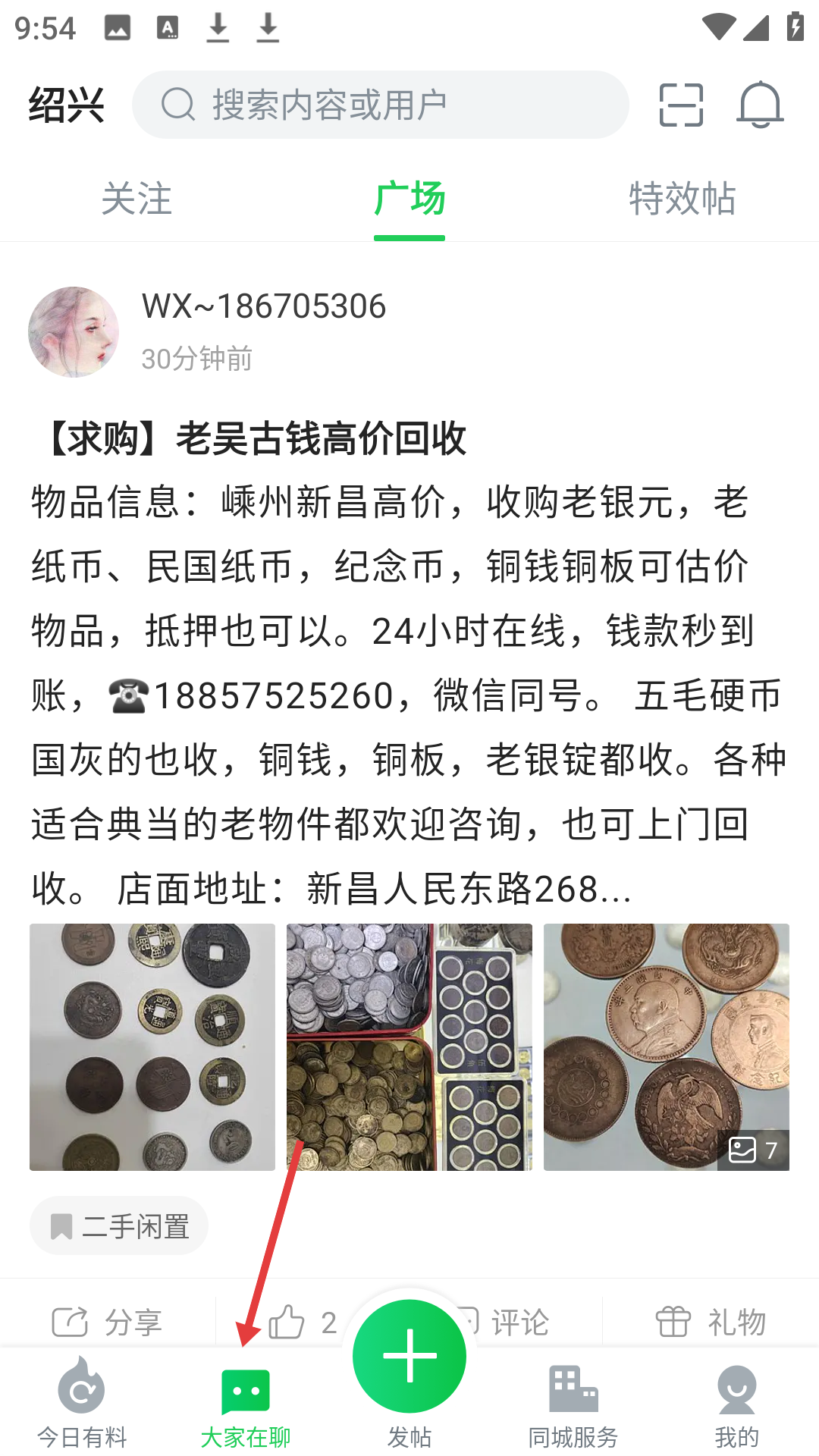View the photo of coin boxes
819x1456 pixels.
coord(409,1046)
